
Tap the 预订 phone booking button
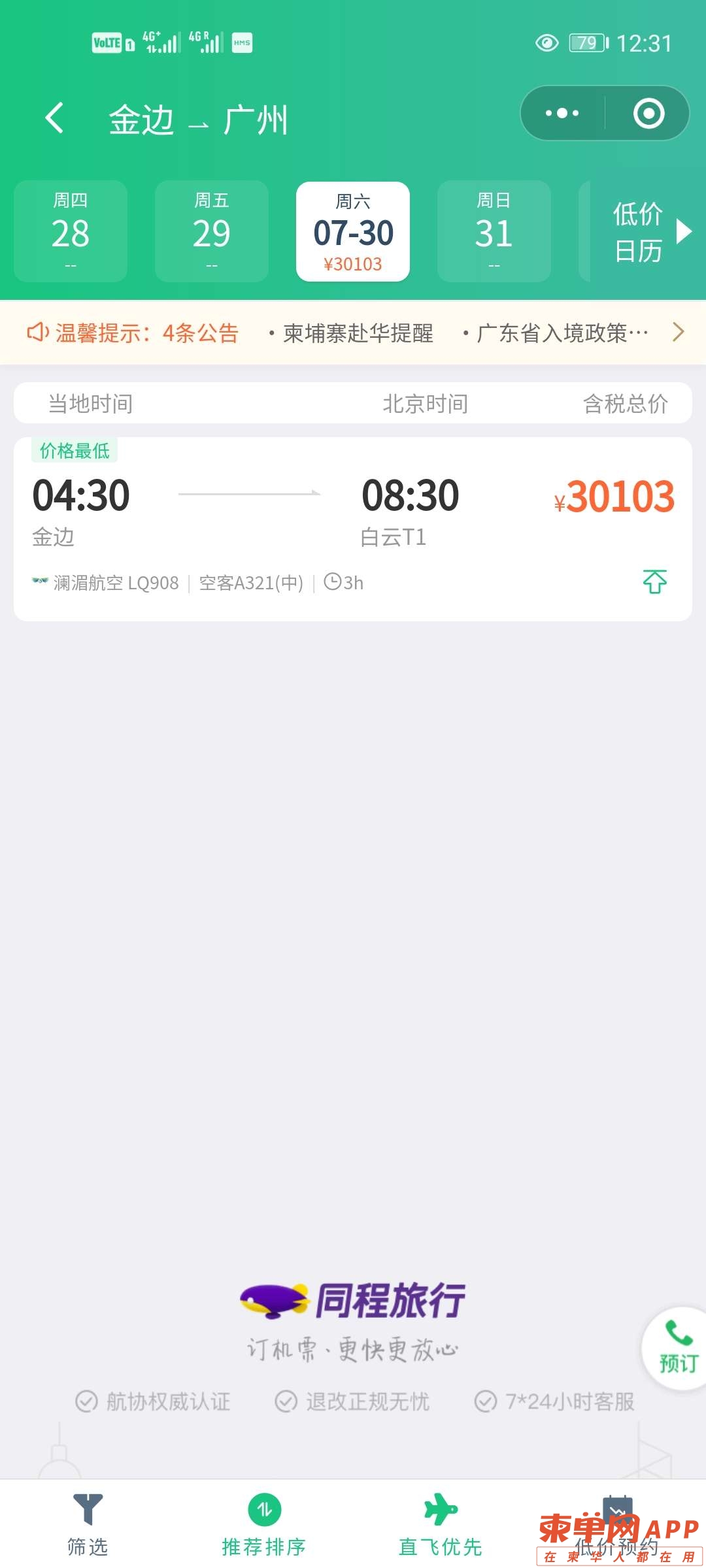tap(678, 1347)
